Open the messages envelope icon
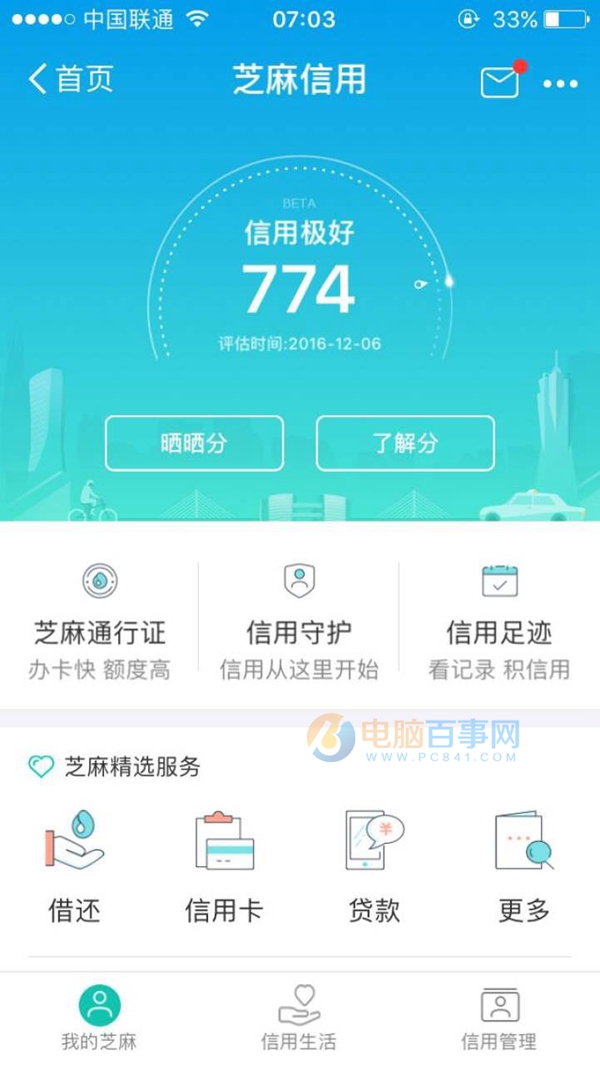600x1065 pixels. click(x=500, y=82)
